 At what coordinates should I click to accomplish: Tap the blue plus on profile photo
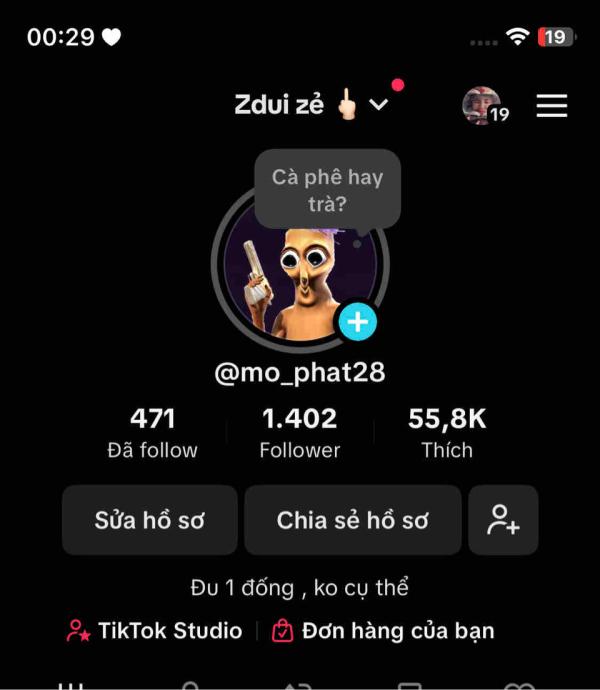coord(358,322)
